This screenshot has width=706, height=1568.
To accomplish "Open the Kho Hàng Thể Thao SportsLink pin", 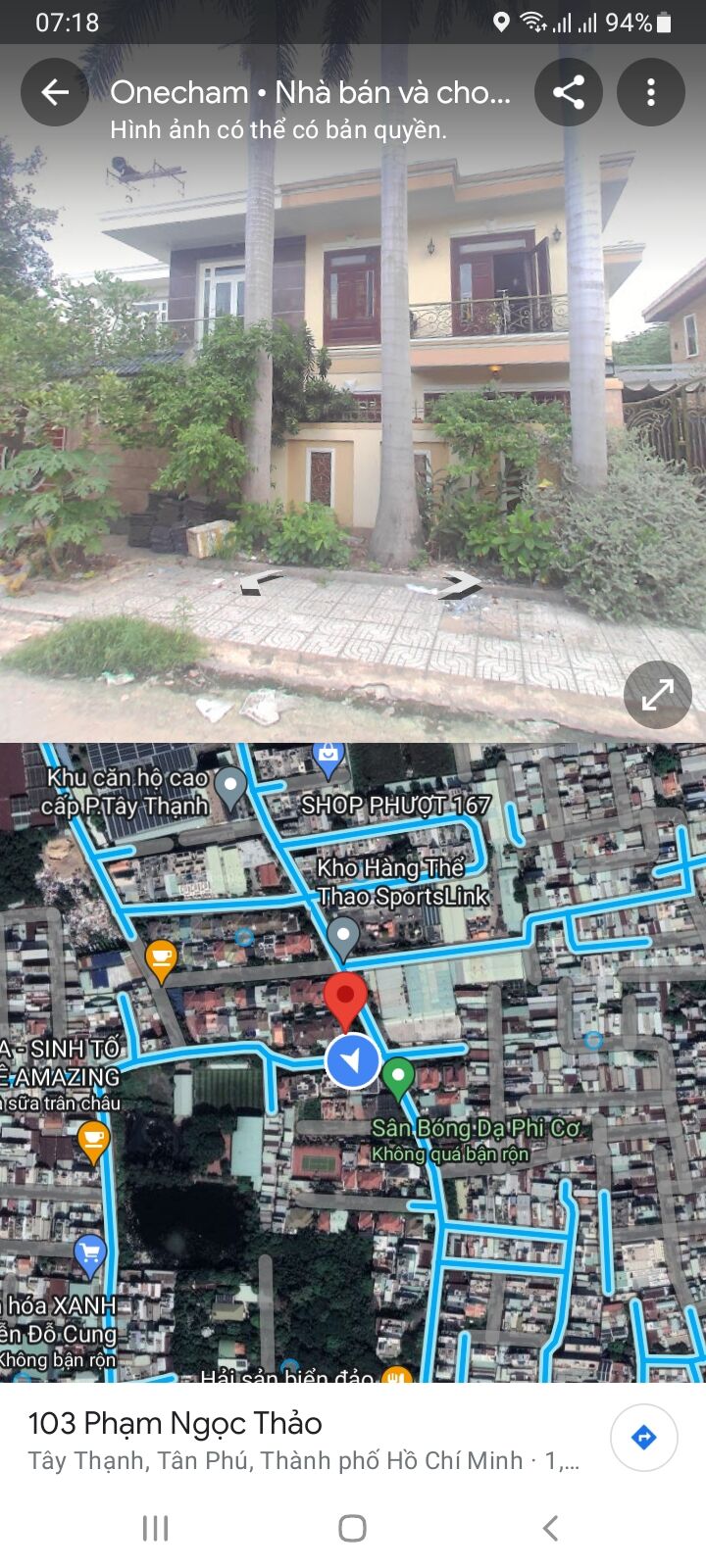I will (x=342, y=935).
